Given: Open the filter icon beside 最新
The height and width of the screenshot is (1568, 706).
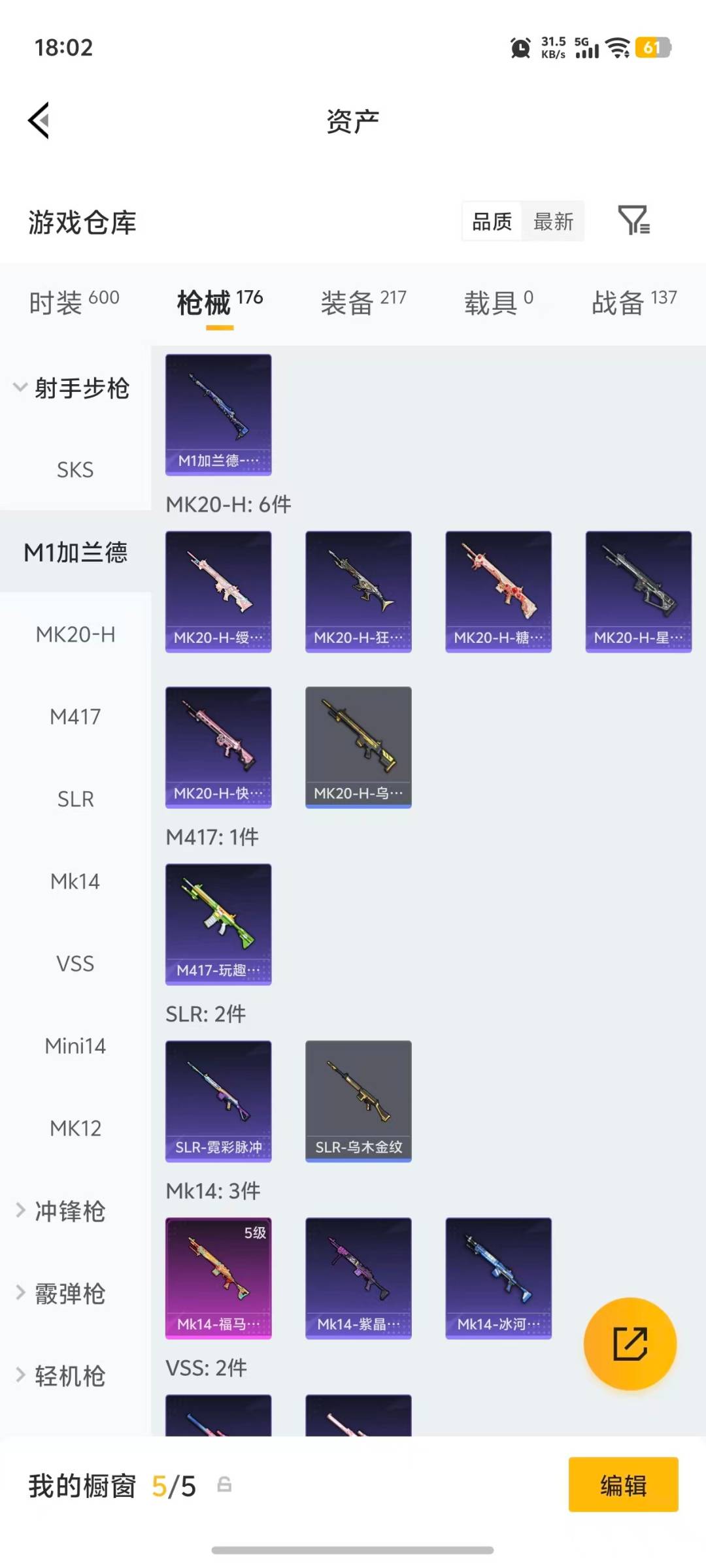Looking at the screenshot, I should 633,221.
